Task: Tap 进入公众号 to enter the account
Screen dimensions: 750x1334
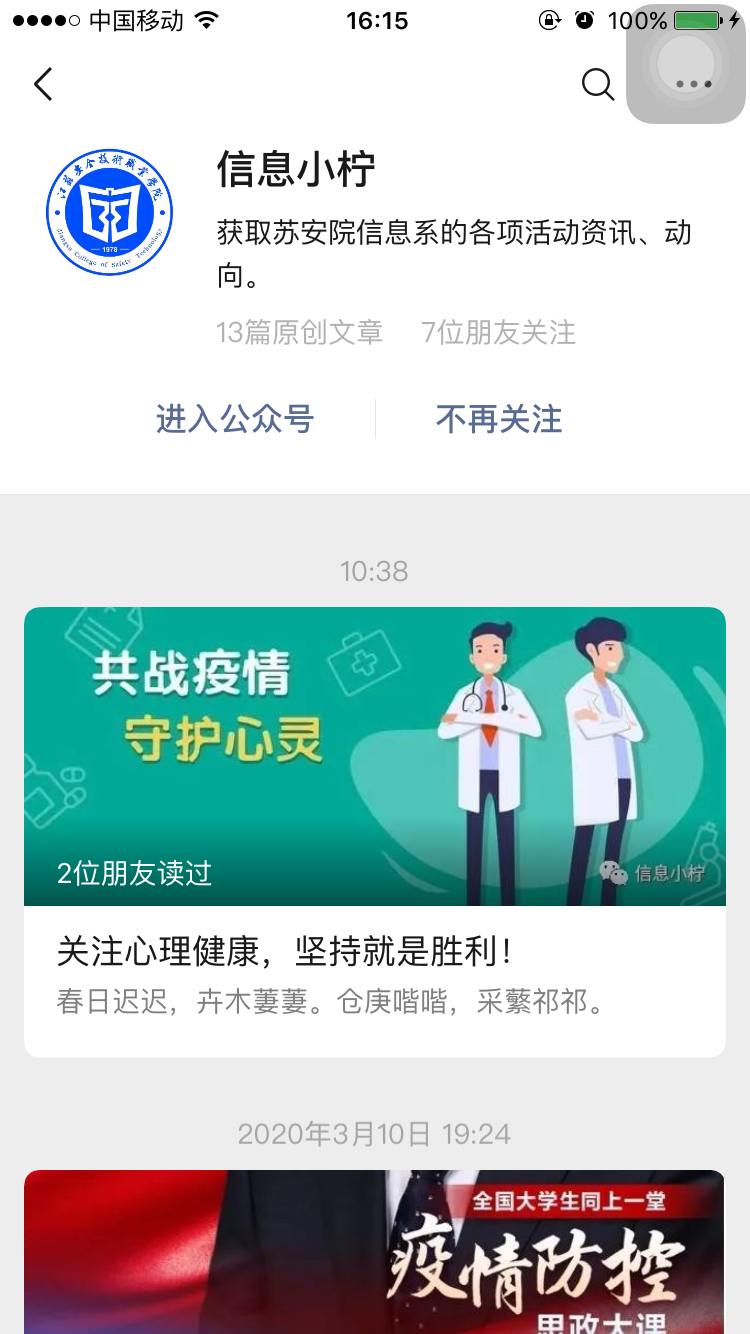Action: [x=235, y=419]
